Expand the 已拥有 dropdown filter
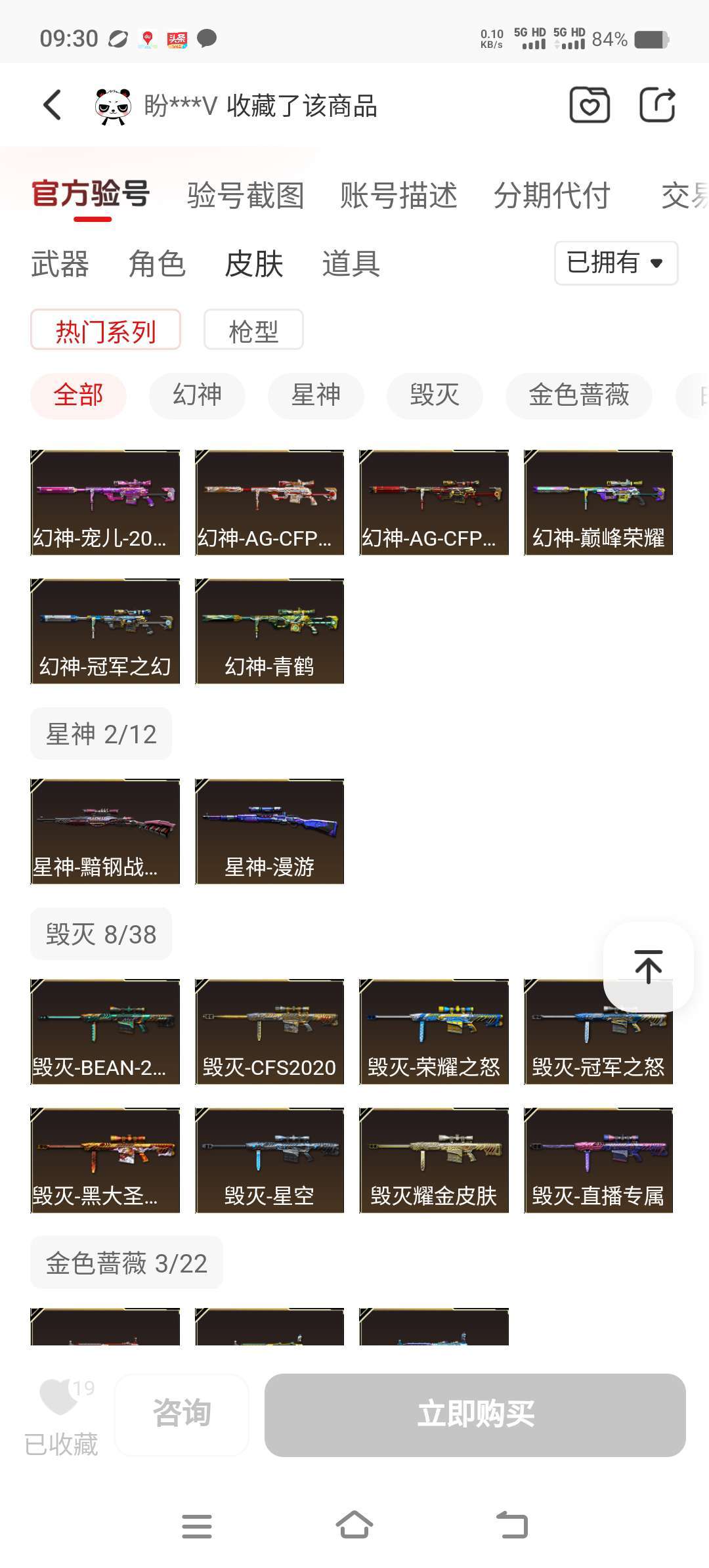The image size is (709, 1568). pyautogui.click(x=616, y=263)
